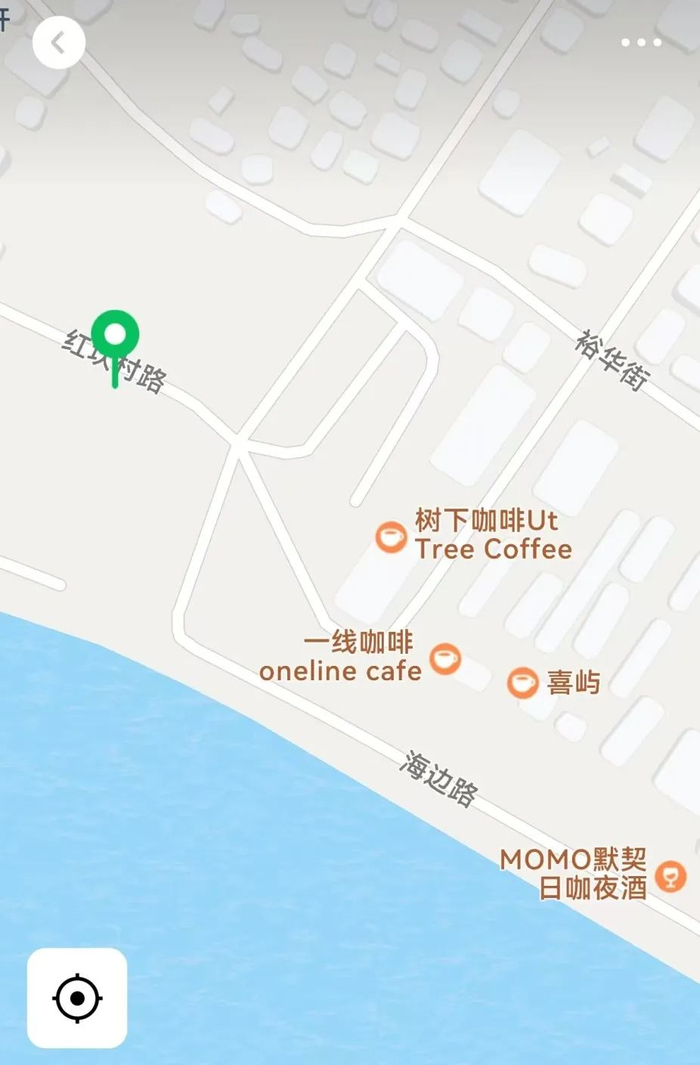Open the three-dot overflow menu
Screen dimensions: 700x1065
(641, 43)
